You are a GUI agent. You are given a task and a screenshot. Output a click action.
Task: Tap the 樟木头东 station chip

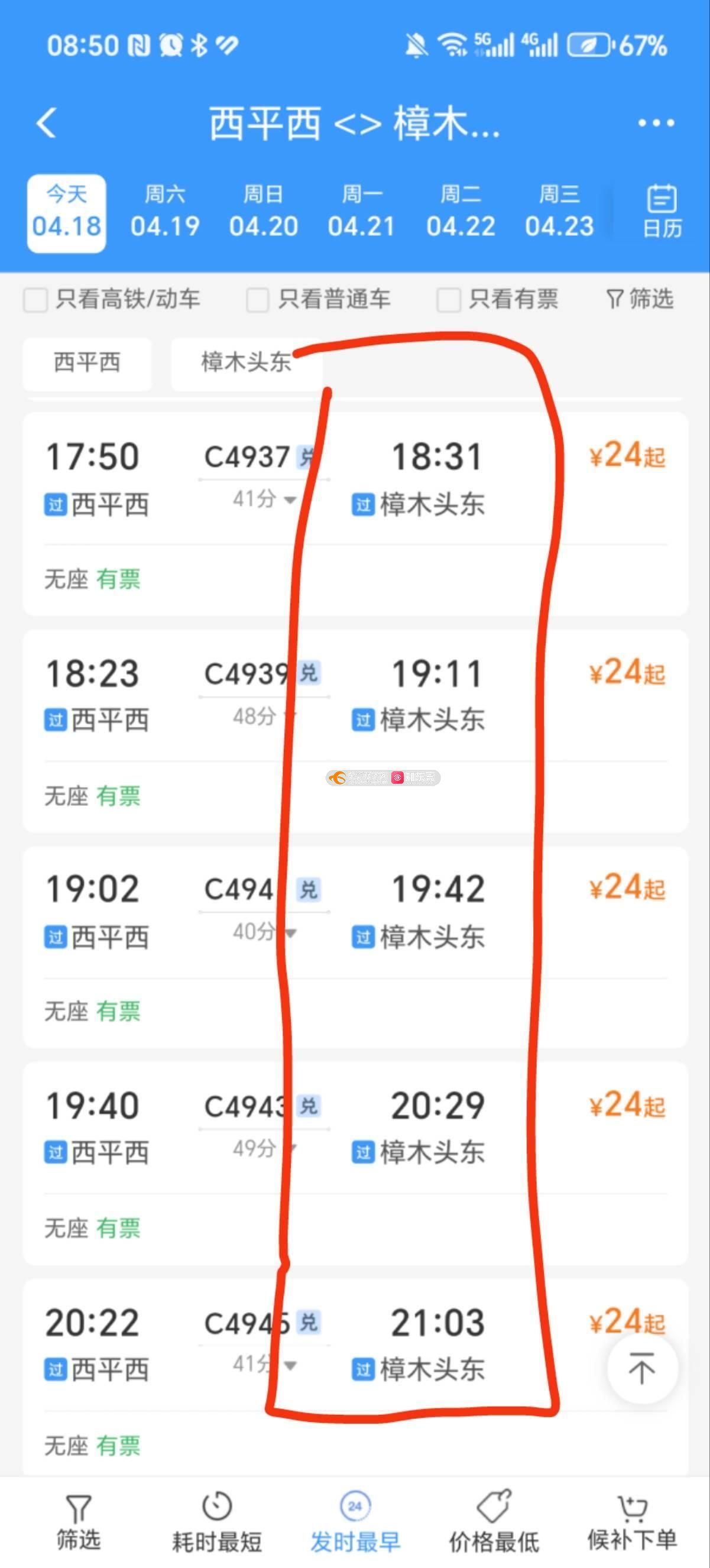pyautogui.click(x=247, y=364)
